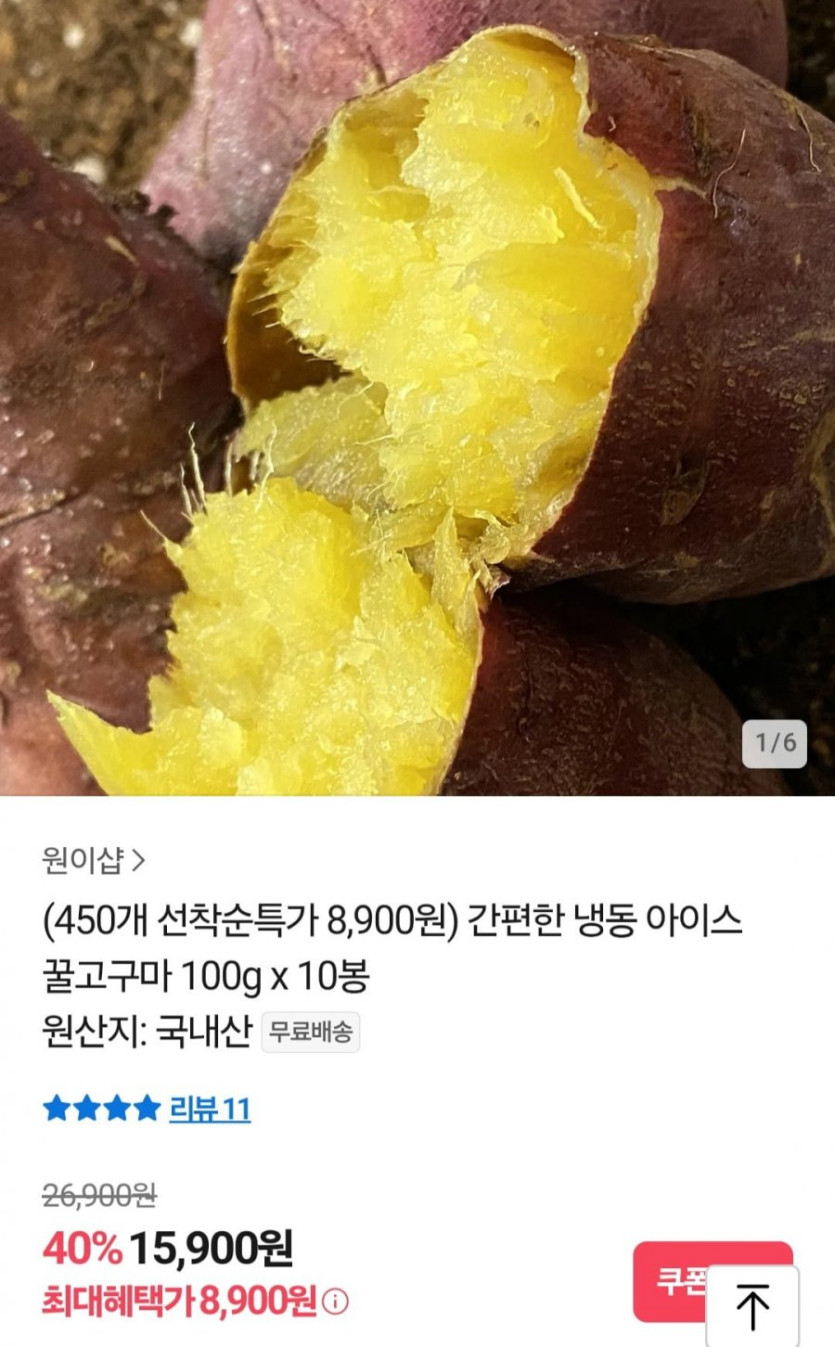Tap the 쿠폰 coupon button
Image resolution: width=835 pixels, height=1347 pixels.
point(670,1279)
